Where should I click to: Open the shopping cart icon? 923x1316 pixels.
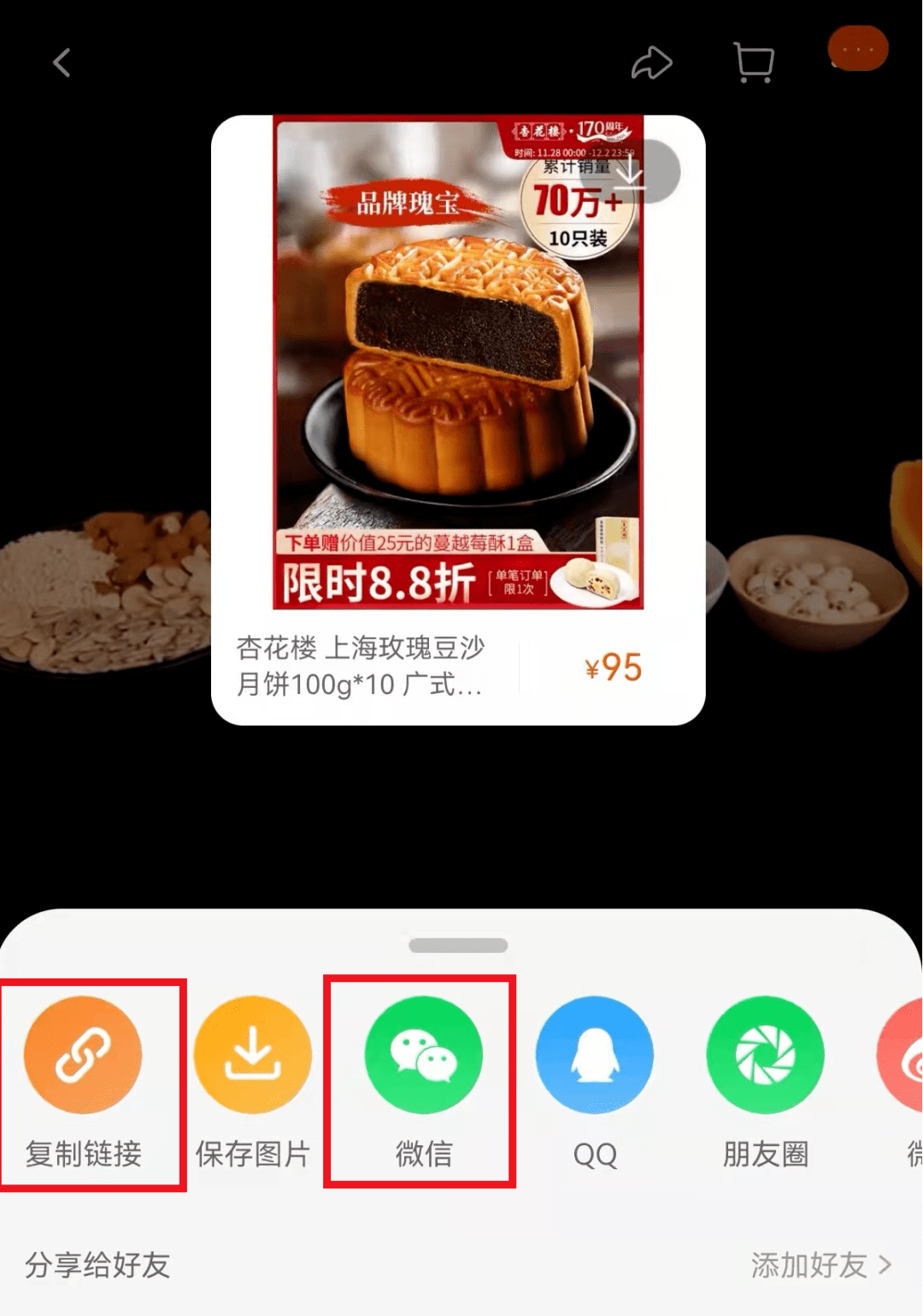pos(752,62)
